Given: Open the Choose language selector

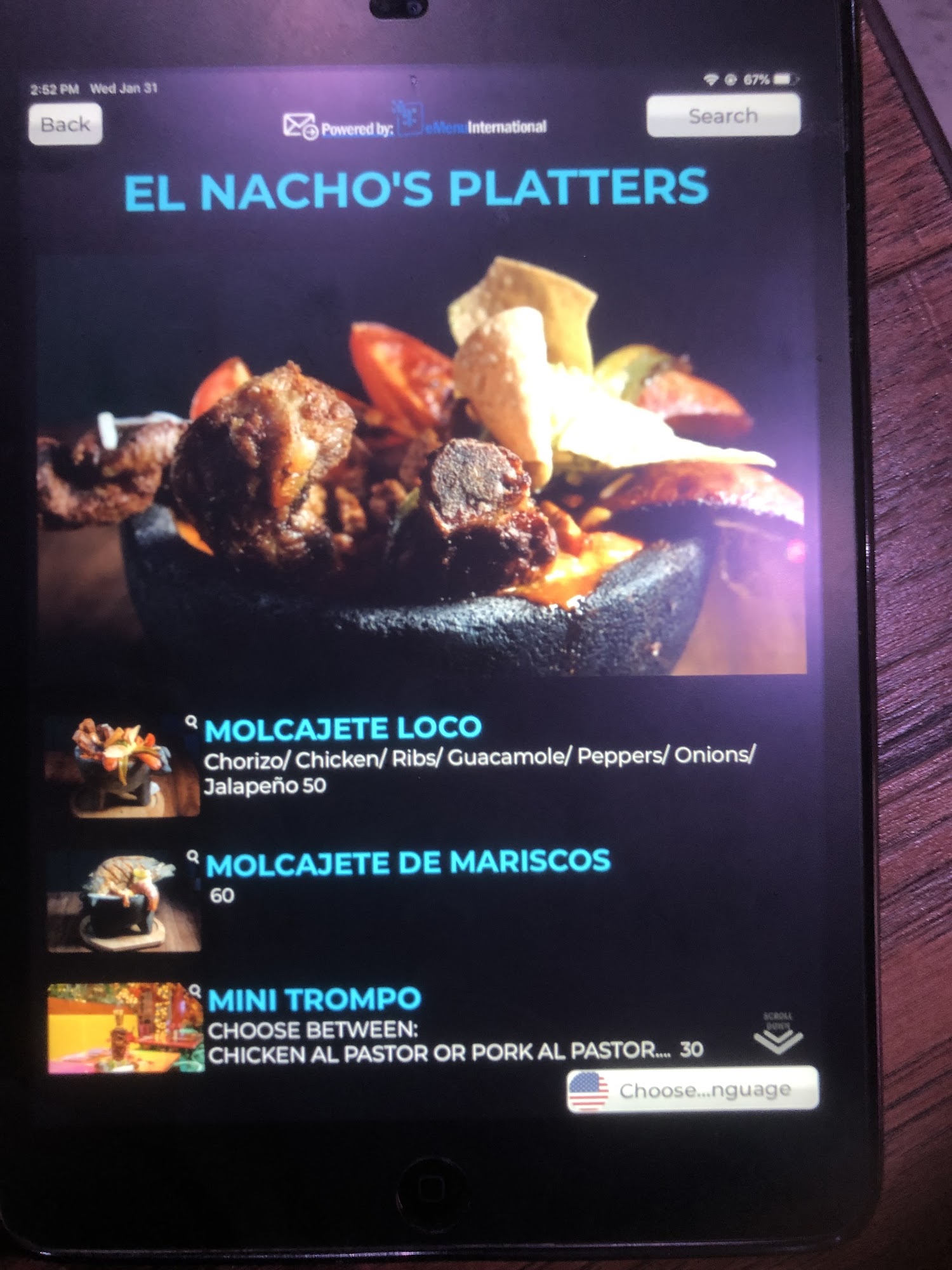Looking at the screenshot, I should (692, 1090).
